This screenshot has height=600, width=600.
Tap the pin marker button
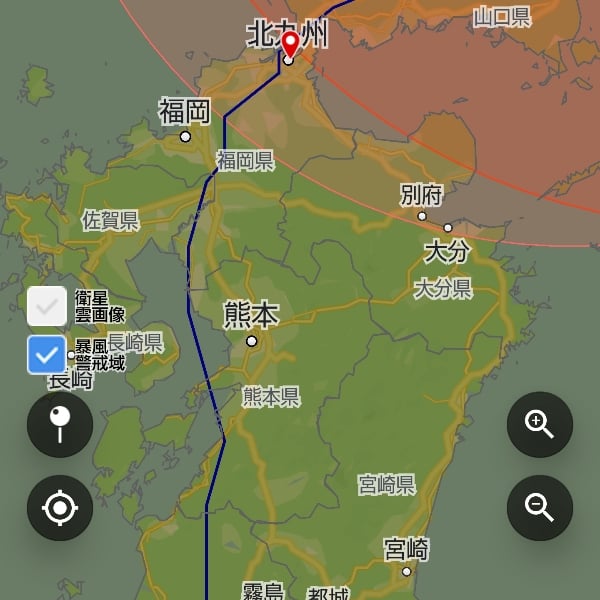[x=60, y=425]
